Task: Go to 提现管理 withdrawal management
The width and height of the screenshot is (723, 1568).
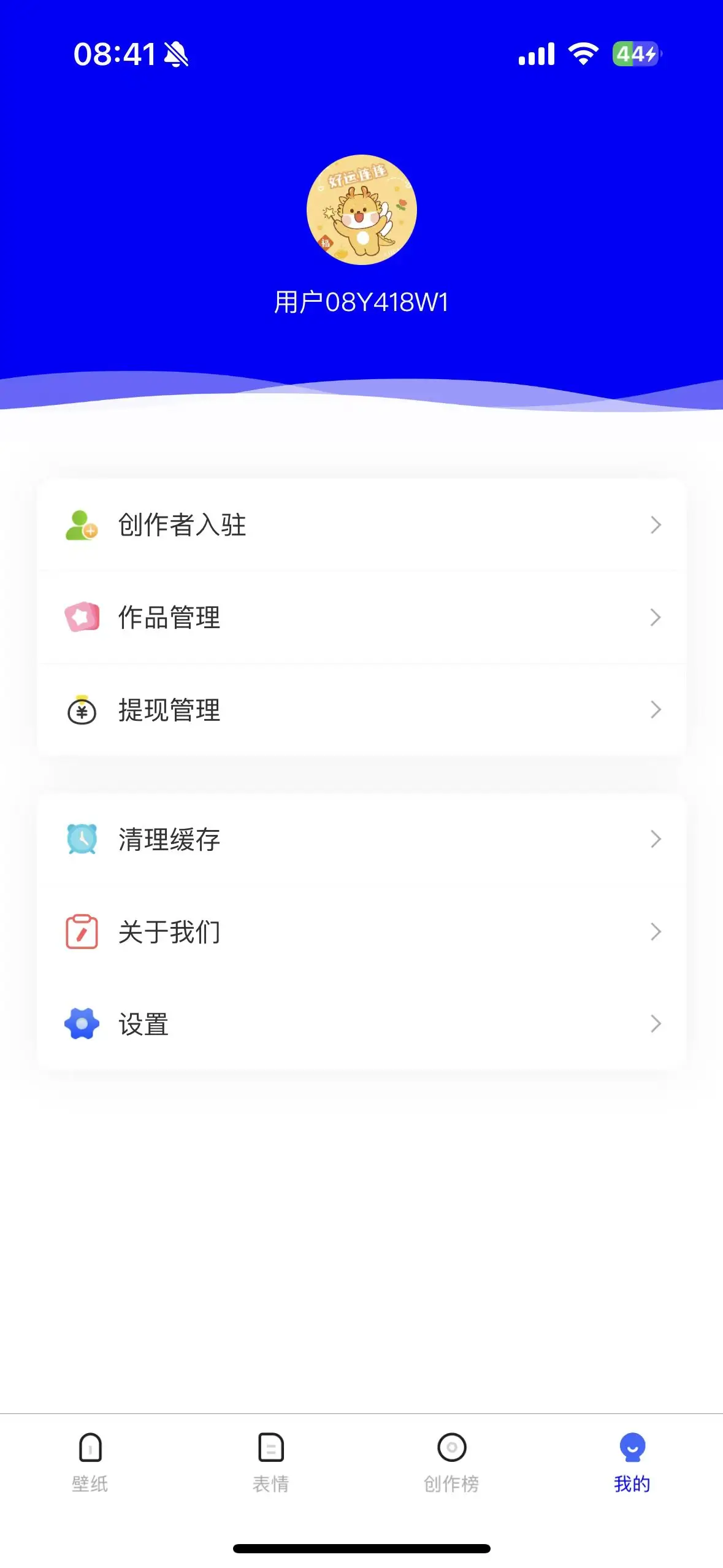Action: click(x=361, y=710)
